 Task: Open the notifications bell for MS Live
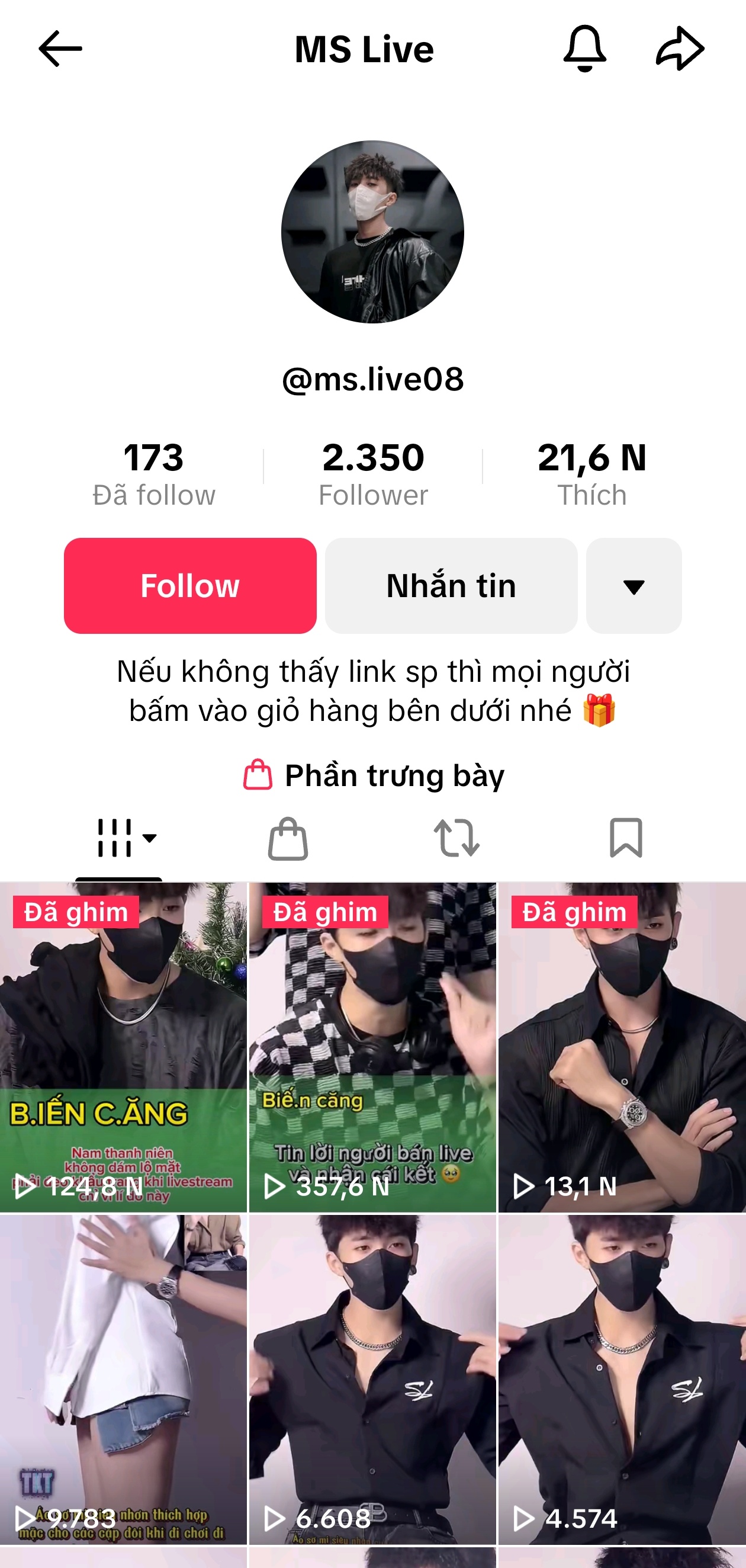click(584, 49)
